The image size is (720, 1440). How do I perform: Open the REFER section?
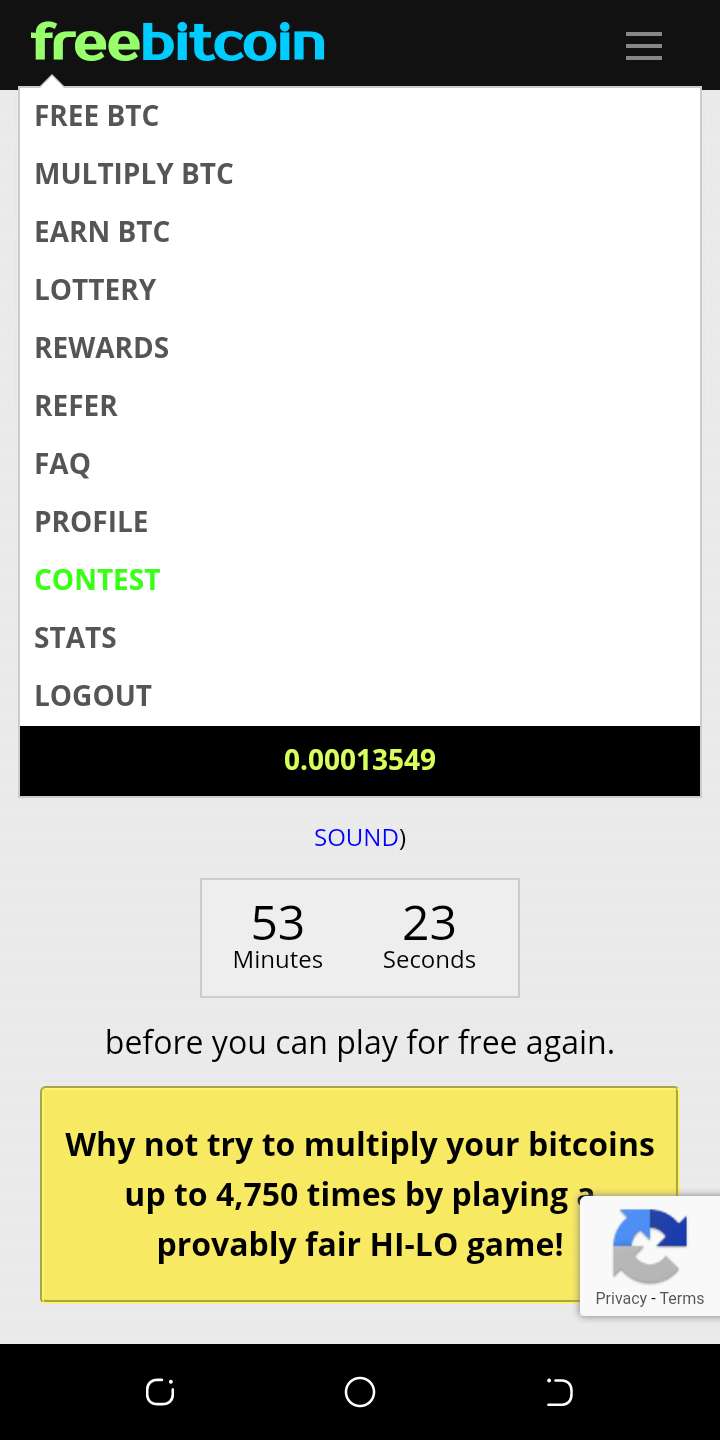tap(76, 405)
